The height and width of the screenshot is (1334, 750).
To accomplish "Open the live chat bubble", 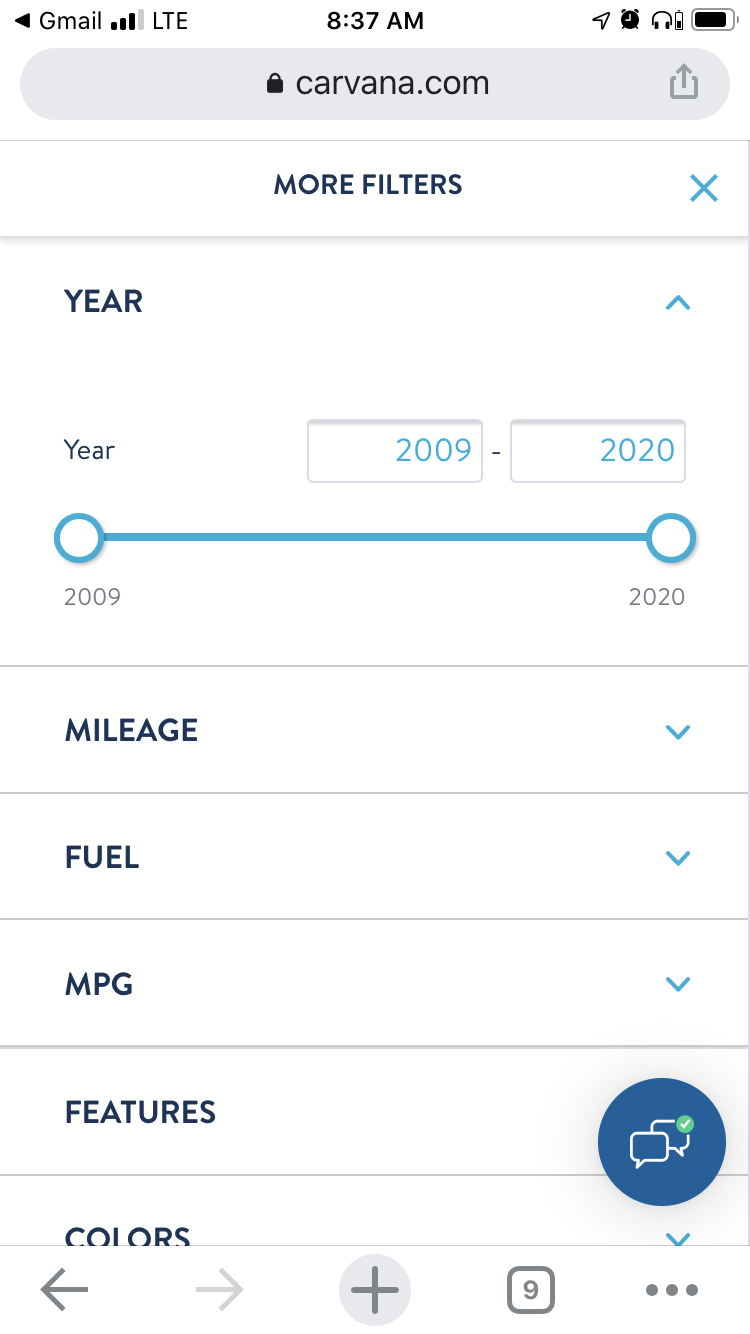I will click(x=661, y=1142).
